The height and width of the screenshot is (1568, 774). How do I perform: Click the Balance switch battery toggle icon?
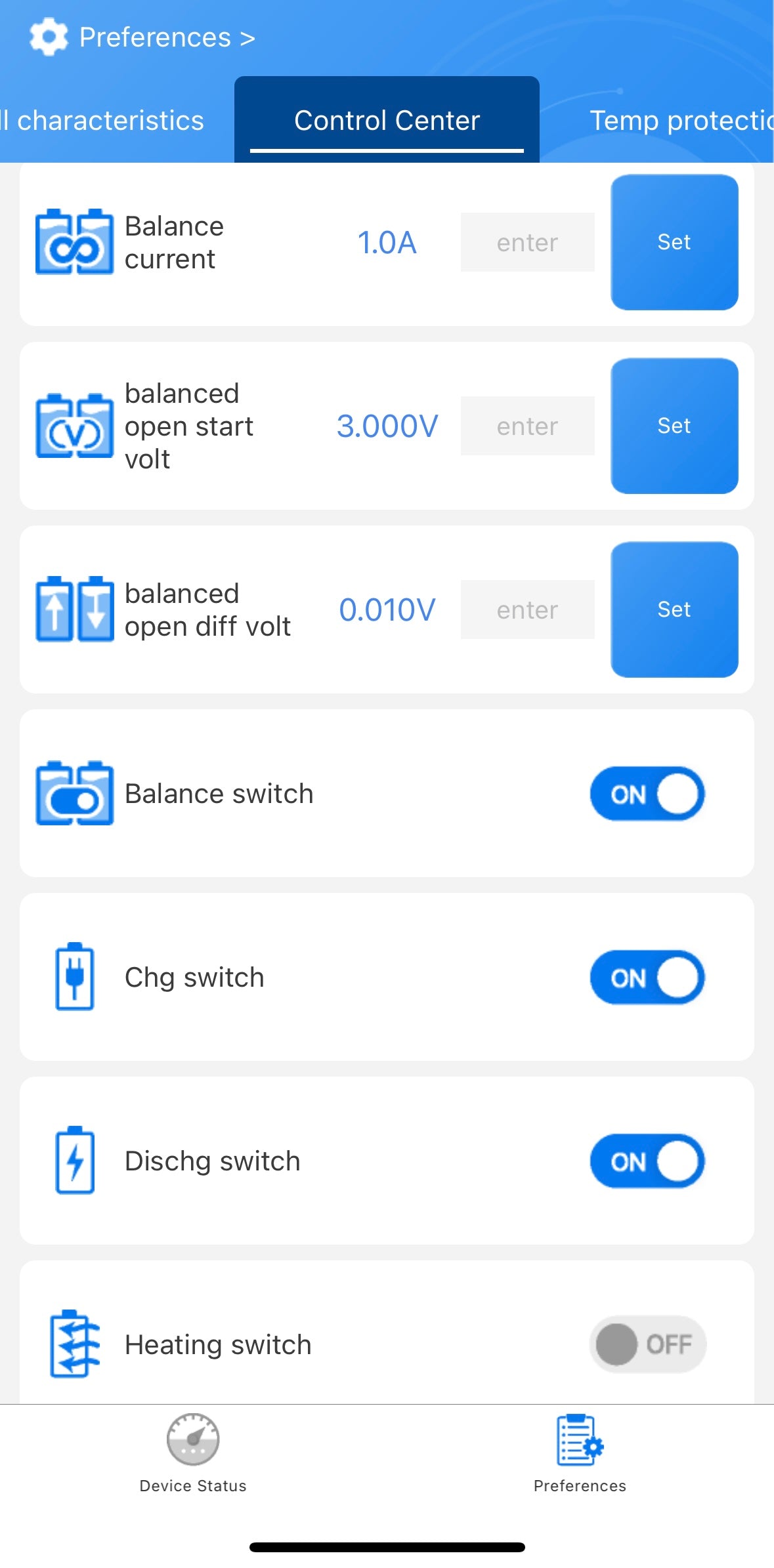74,793
